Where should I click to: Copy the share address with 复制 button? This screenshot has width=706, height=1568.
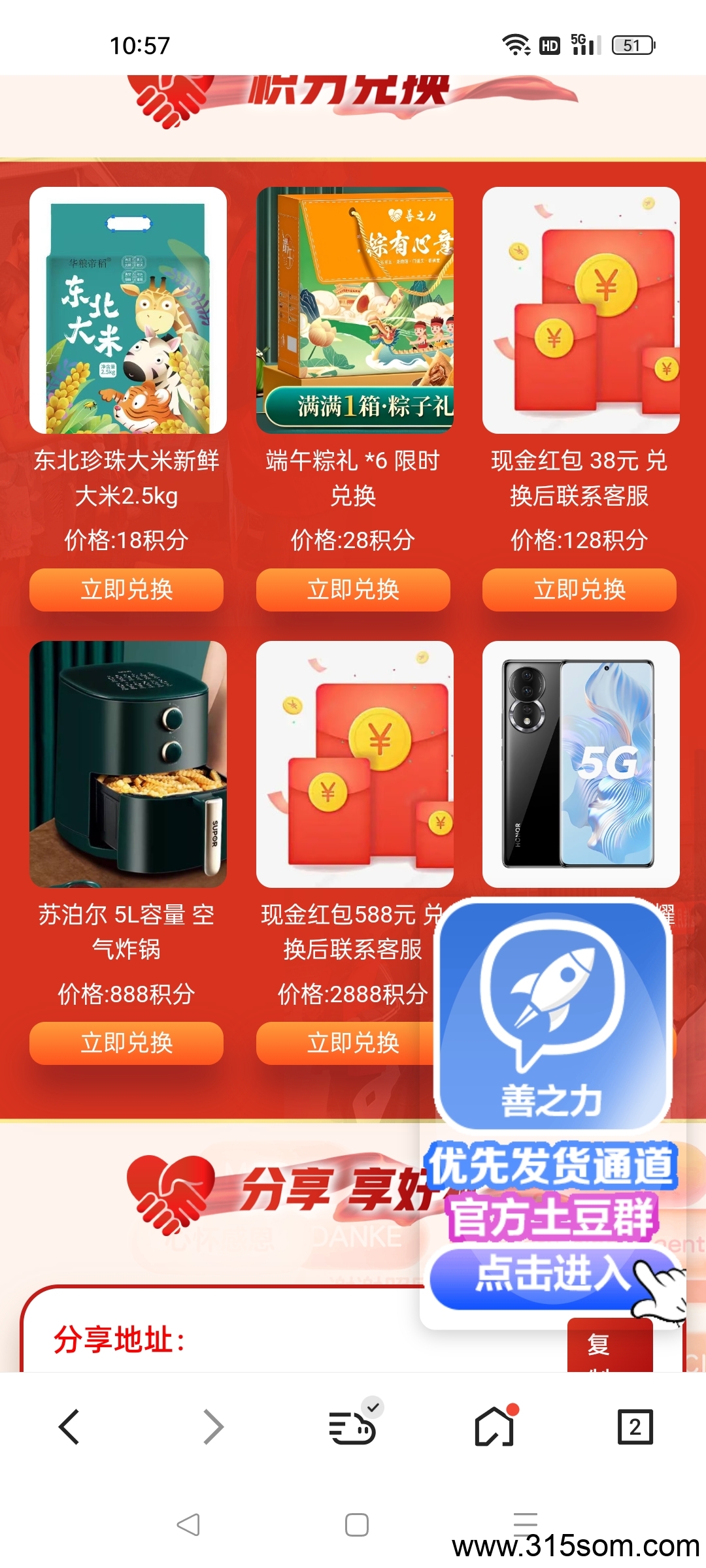[x=610, y=1345]
